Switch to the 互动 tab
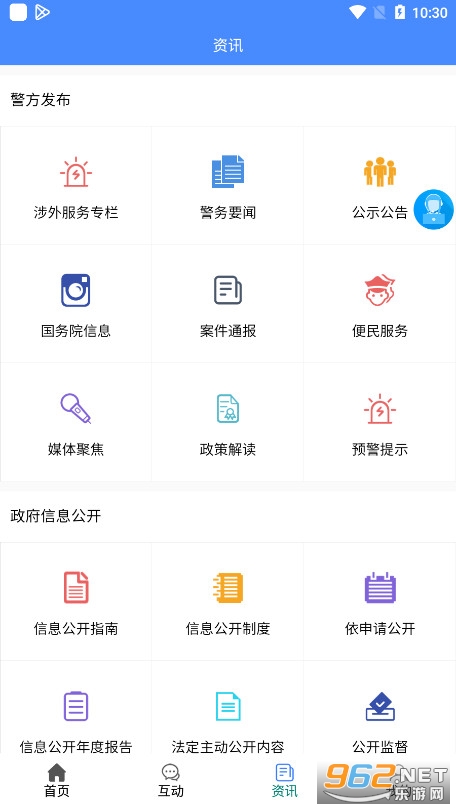456x810 pixels. coord(171,781)
